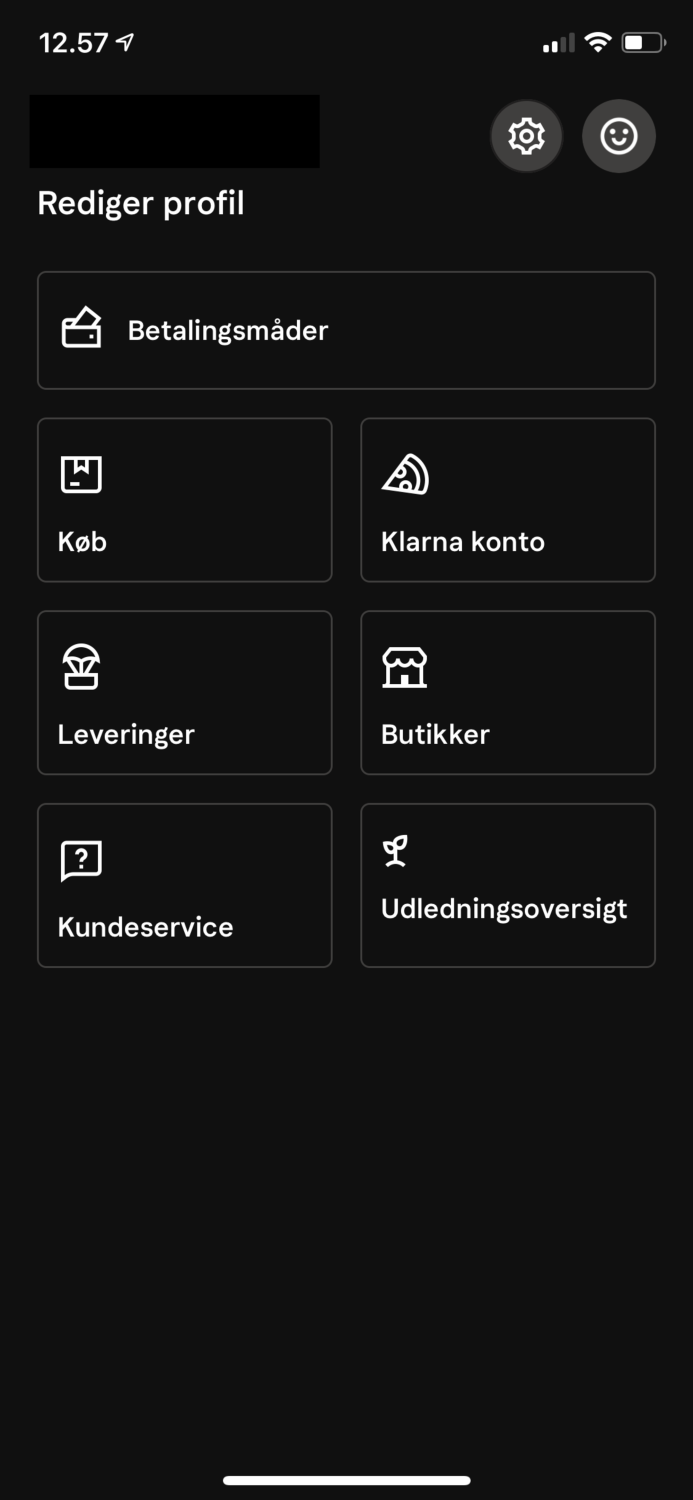
Task: Open Udledningsoversigt emissions overview
Action: pos(508,886)
